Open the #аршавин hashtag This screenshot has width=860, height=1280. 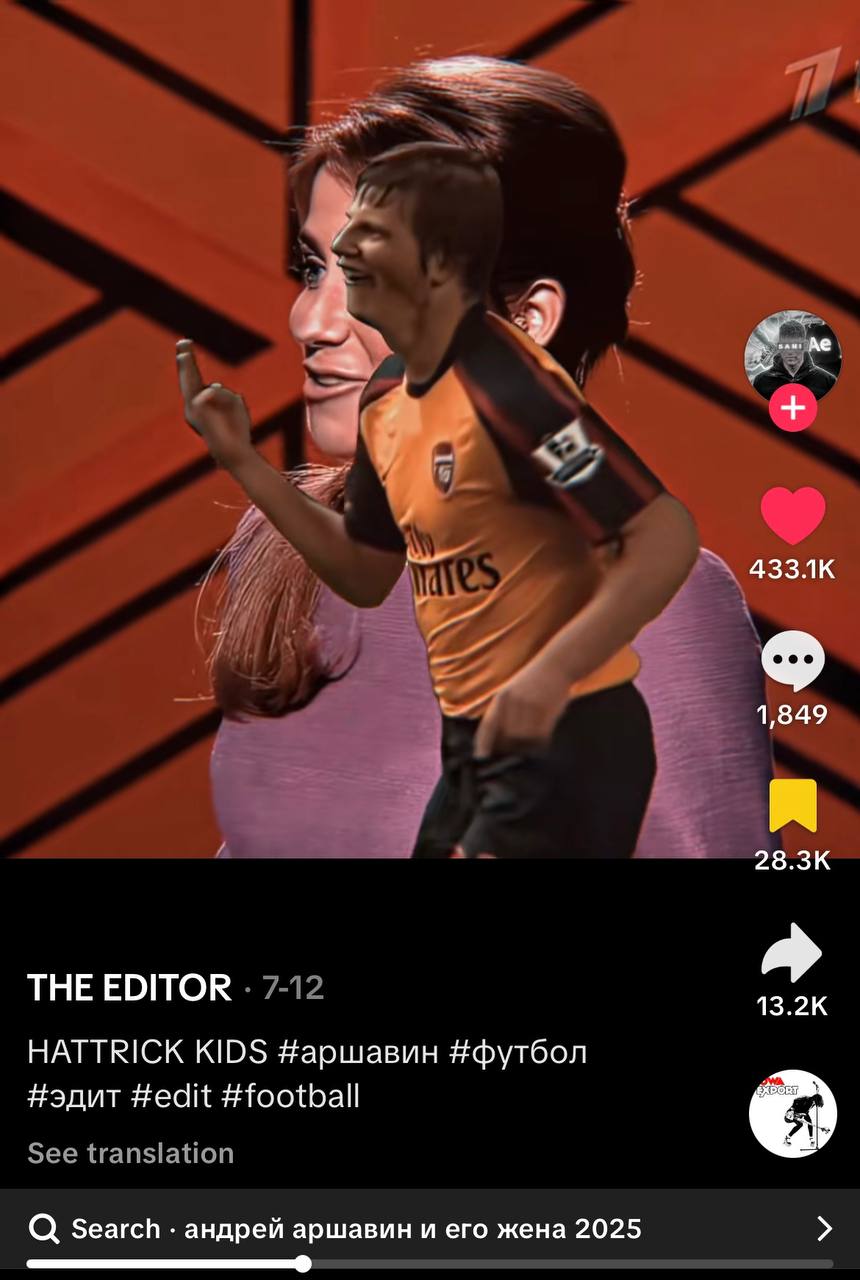(358, 1052)
